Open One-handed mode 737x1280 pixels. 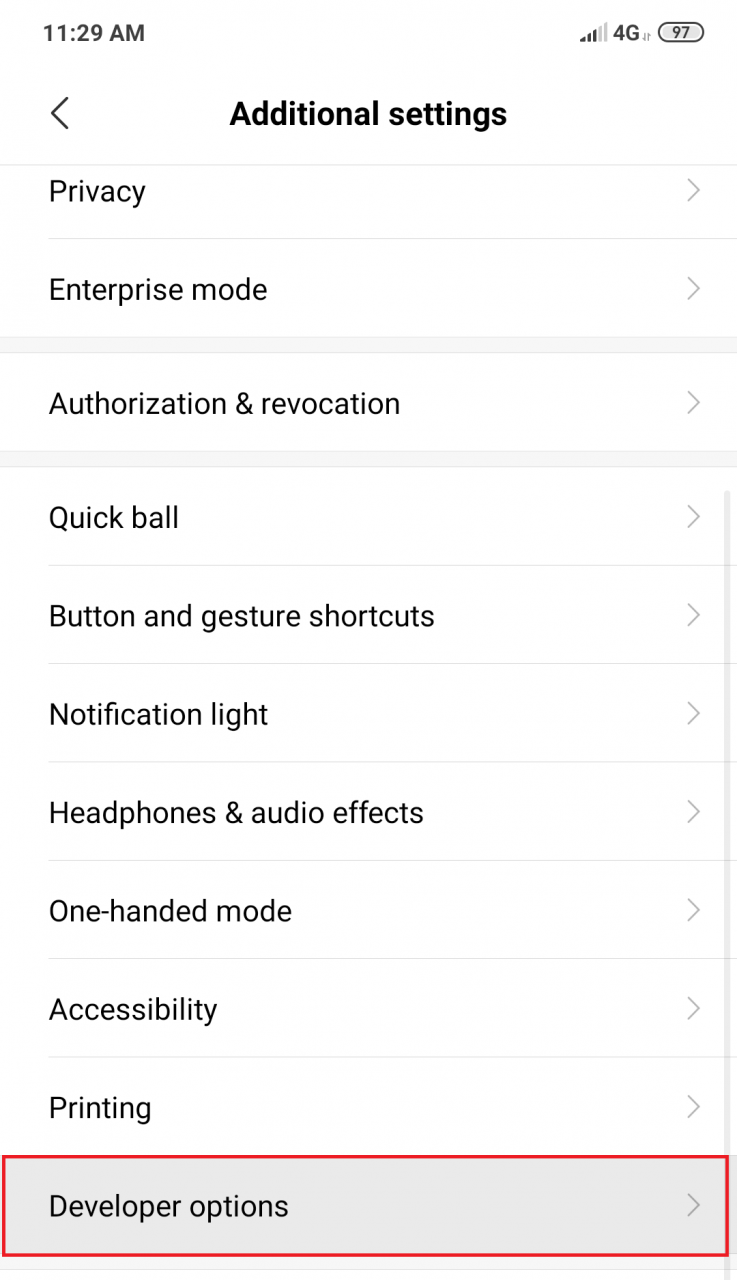tap(368, 910)
